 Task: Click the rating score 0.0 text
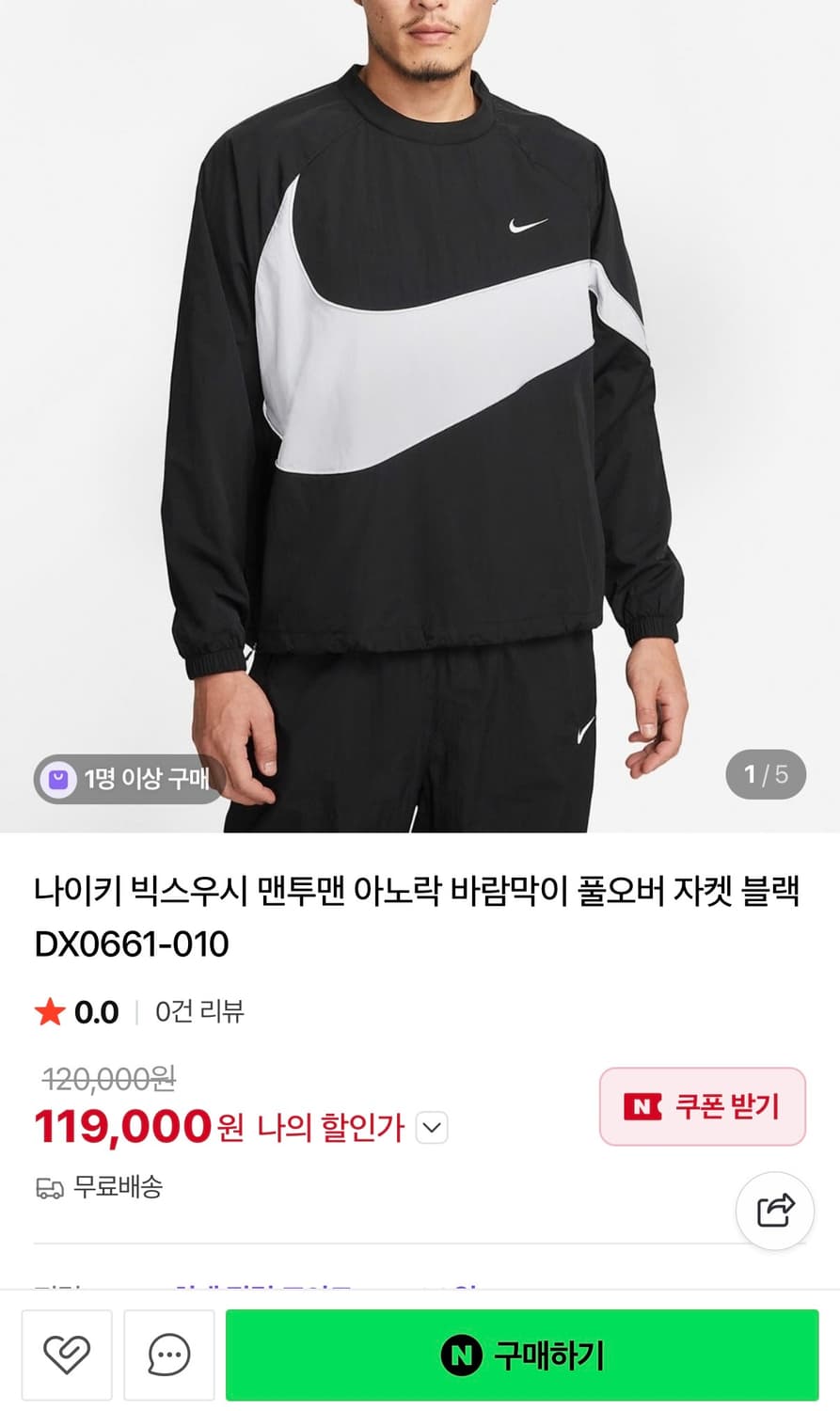[x=95, y=1013]
